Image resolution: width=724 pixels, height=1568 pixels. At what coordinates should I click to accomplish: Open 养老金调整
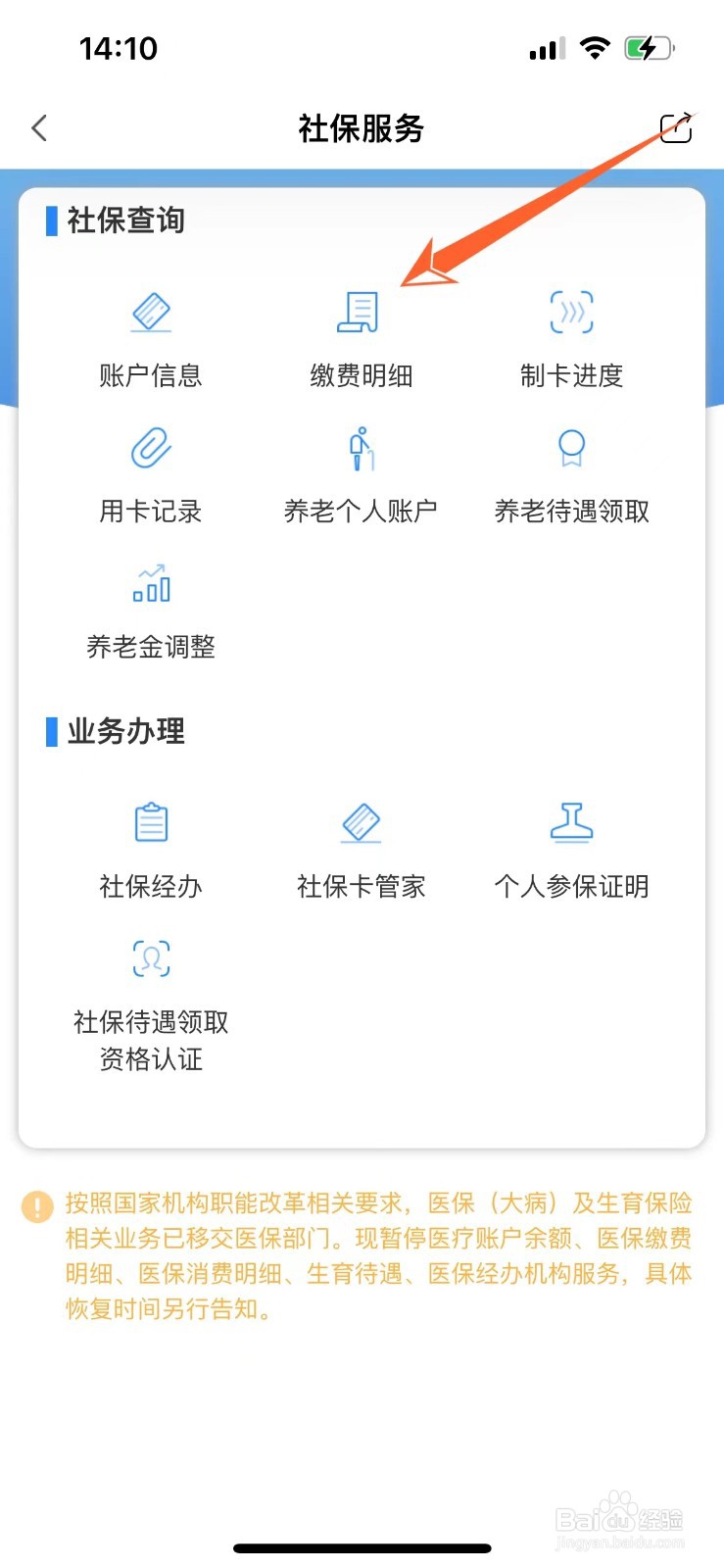151,612
